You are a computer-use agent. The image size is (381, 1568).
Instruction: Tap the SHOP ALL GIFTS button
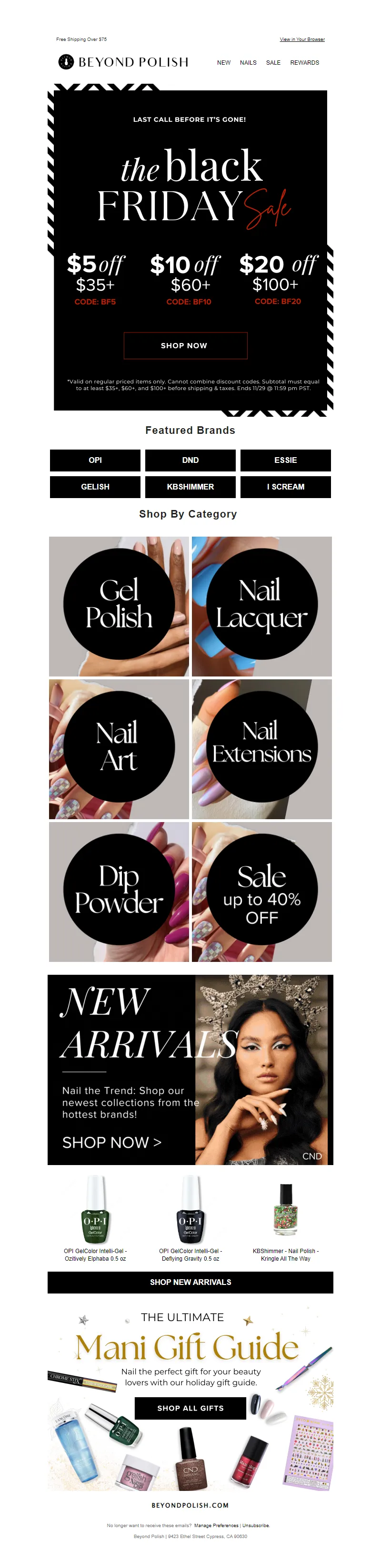coord(190,1408)
